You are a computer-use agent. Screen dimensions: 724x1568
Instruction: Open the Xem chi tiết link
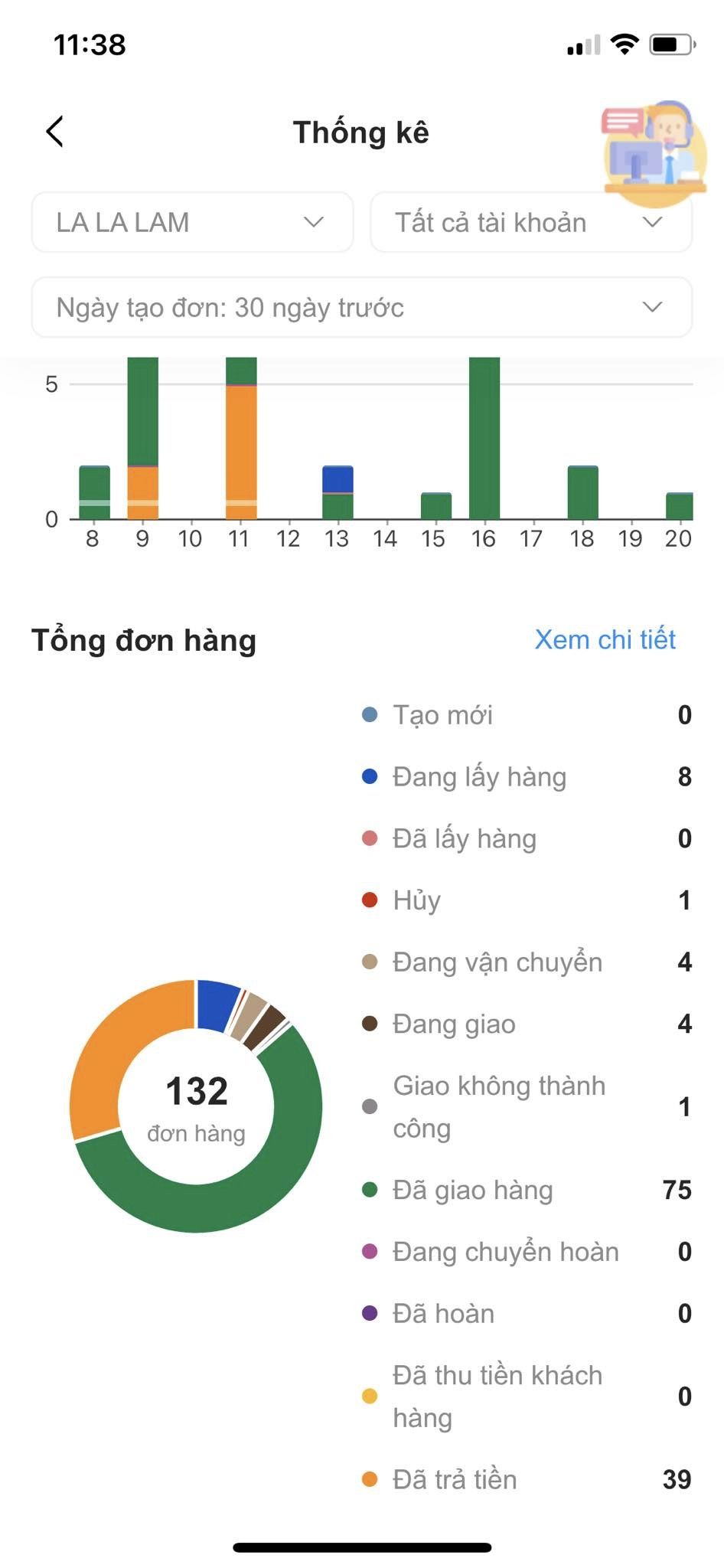(x=605, y=639)
